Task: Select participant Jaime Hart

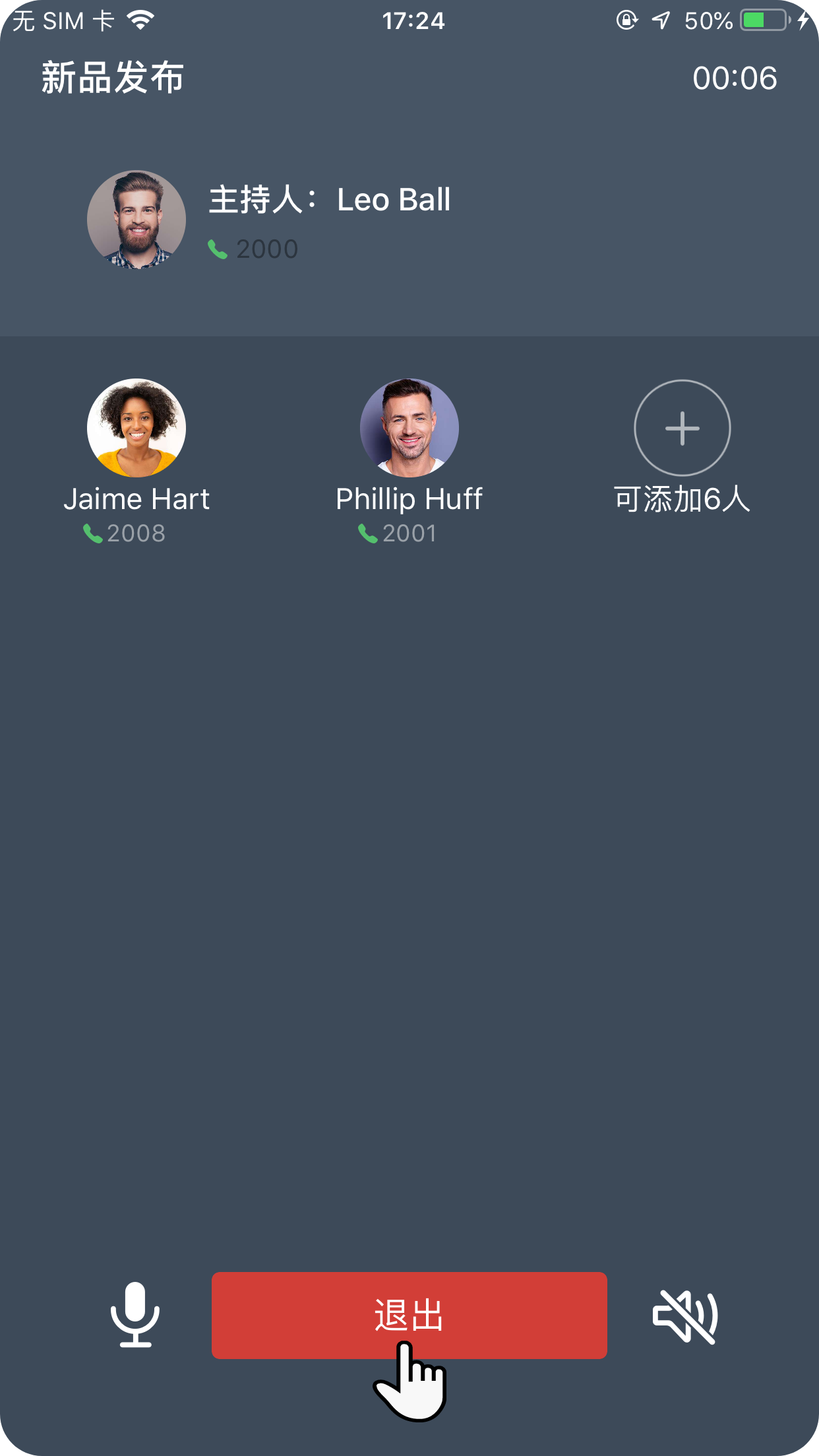Action: (x=136, y=428)
